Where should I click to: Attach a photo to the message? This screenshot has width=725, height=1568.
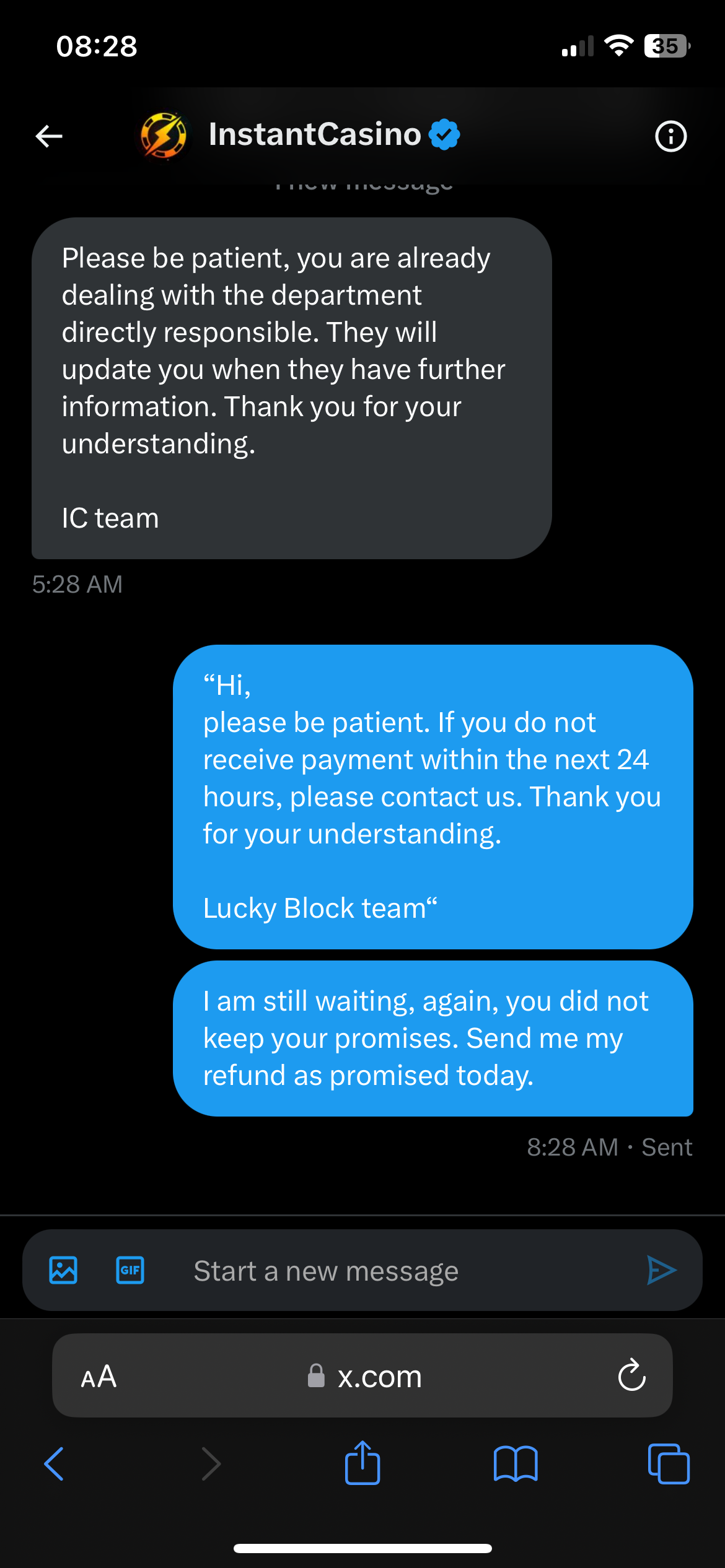[63, 1270]
